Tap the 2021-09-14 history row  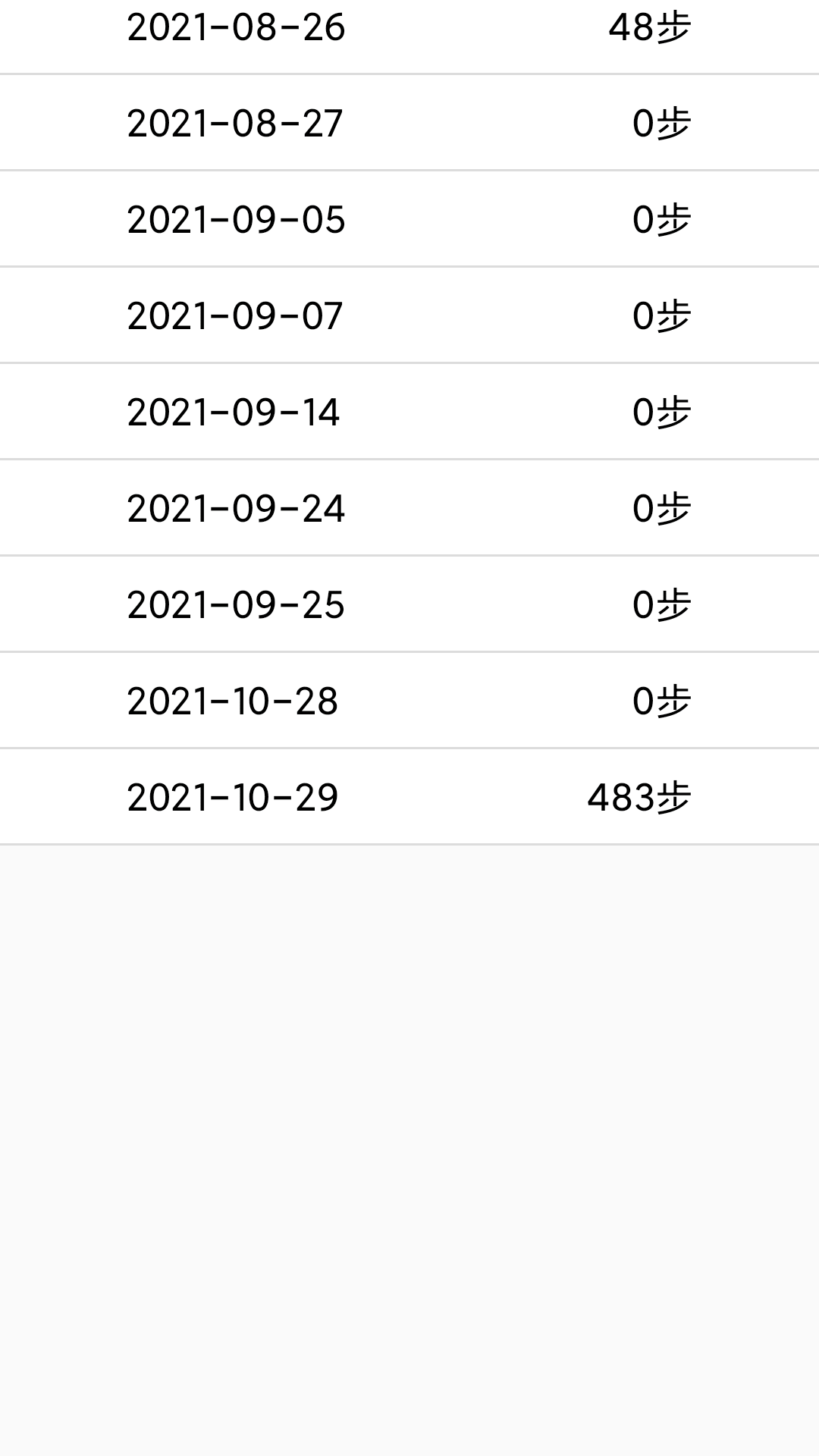tap(409, 413)
